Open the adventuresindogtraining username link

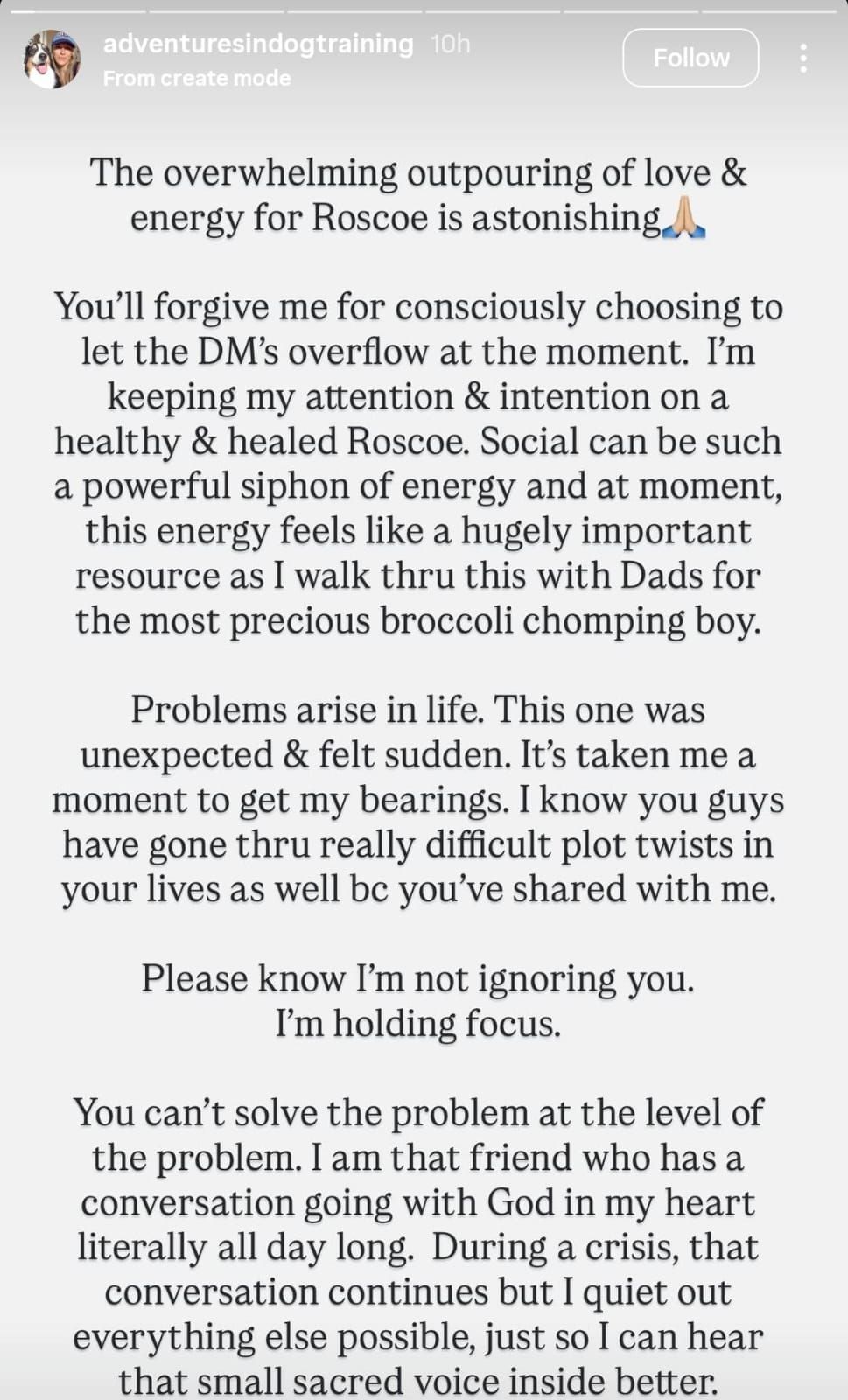[x=258, y=44]
